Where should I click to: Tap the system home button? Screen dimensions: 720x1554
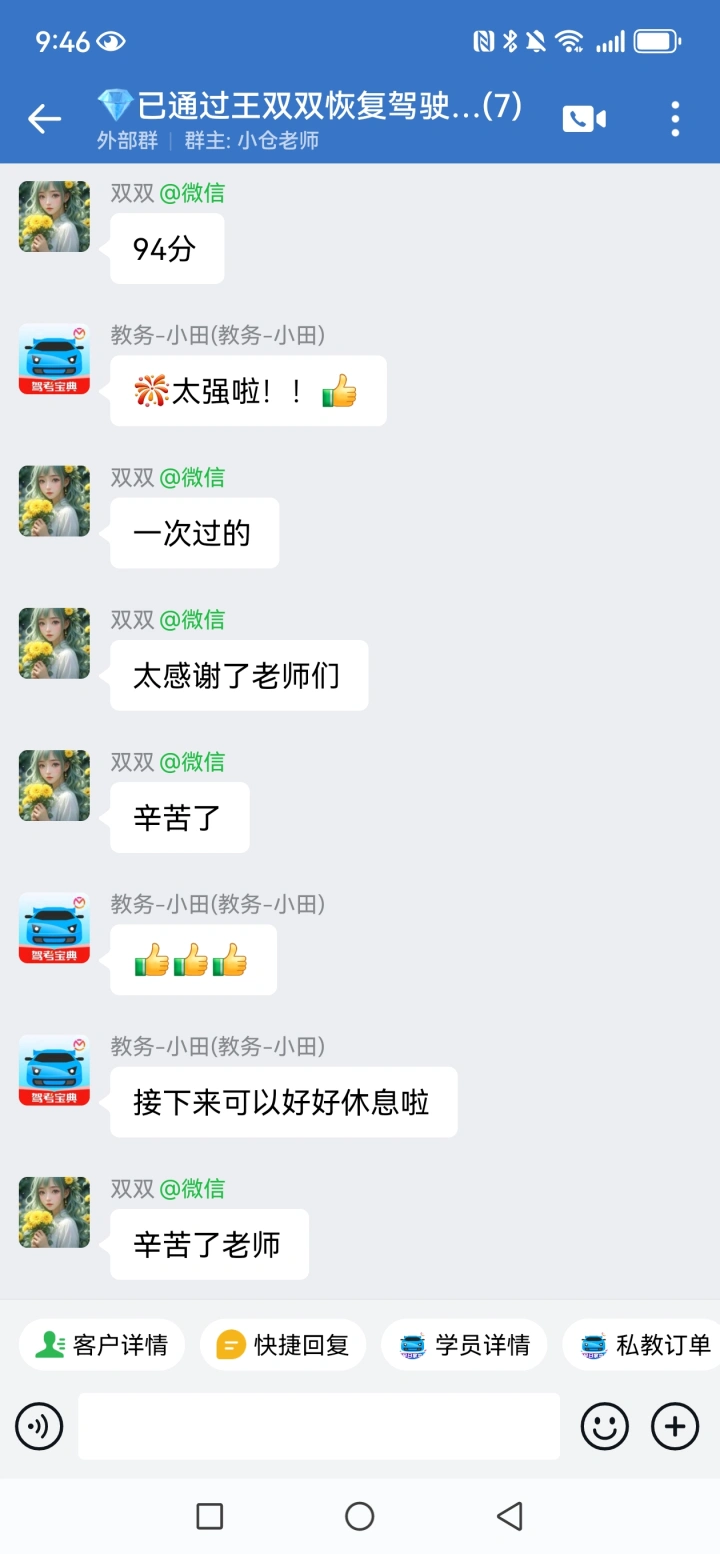click(359, 1516)
